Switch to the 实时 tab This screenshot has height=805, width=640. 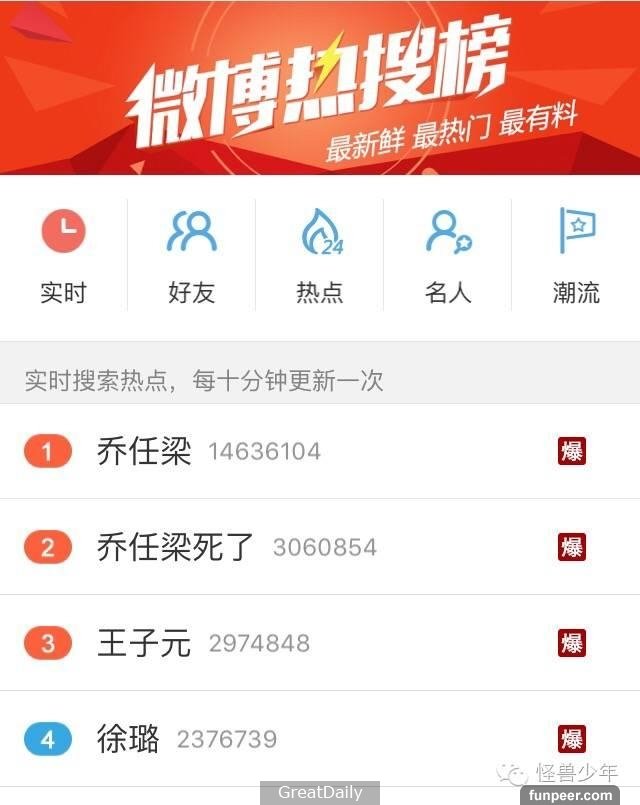coord(63,255)
